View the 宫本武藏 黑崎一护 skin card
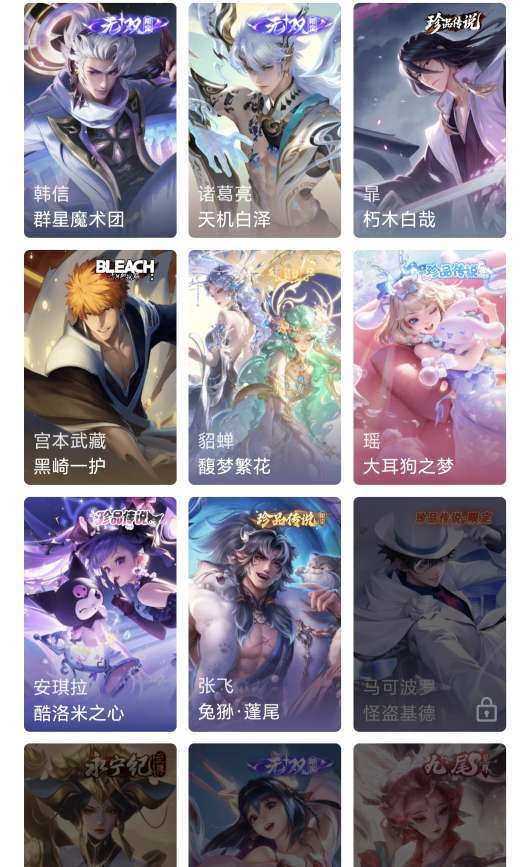This screenshot has height=867, width=530. [100, 367]
